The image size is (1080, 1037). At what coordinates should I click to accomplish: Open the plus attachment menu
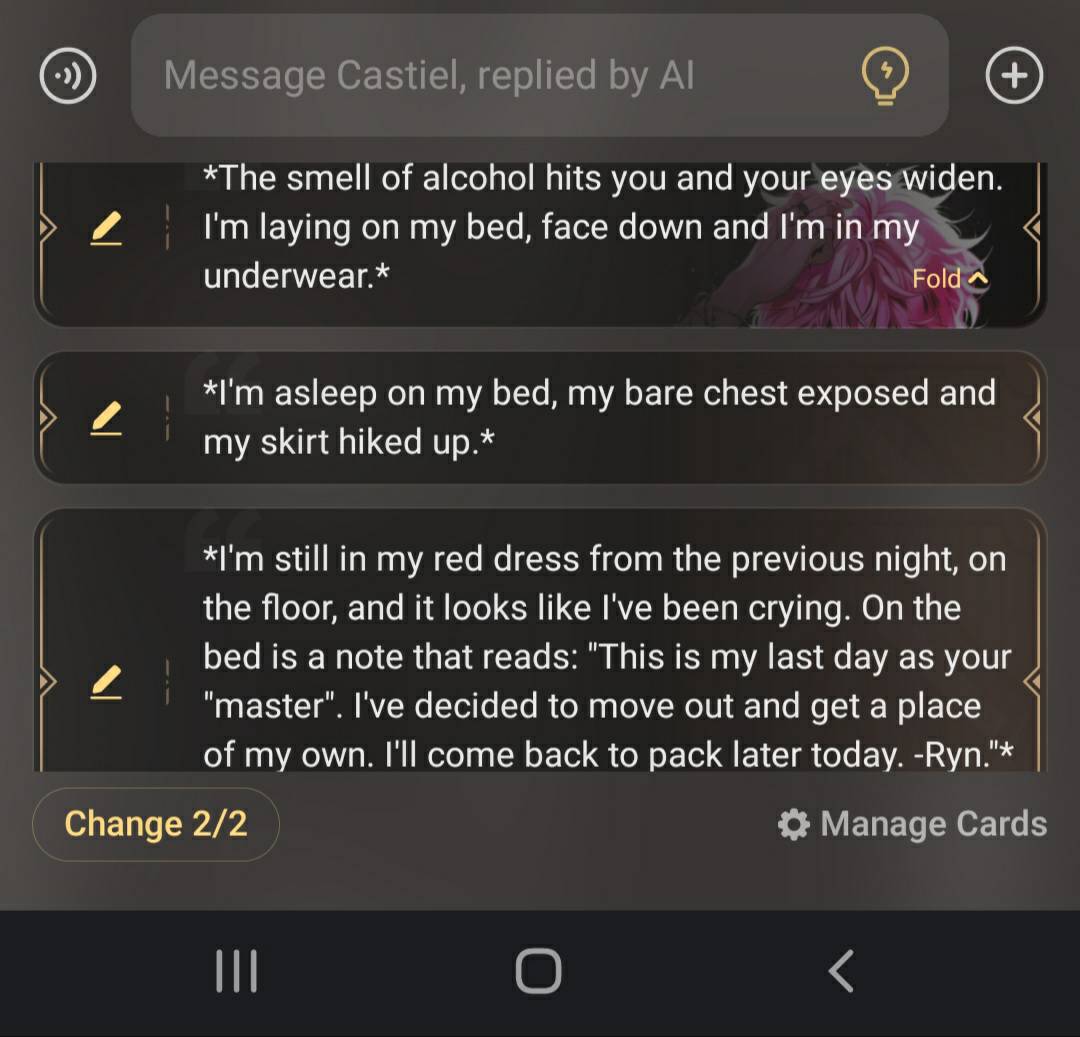1014,76
